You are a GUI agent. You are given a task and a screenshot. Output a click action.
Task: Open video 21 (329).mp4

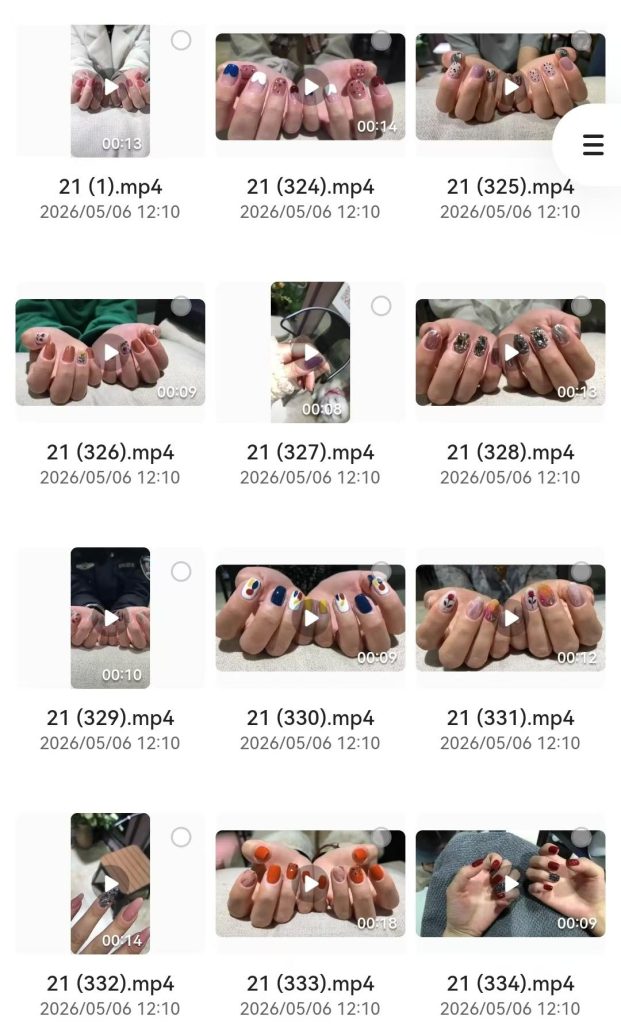point(110,618)
